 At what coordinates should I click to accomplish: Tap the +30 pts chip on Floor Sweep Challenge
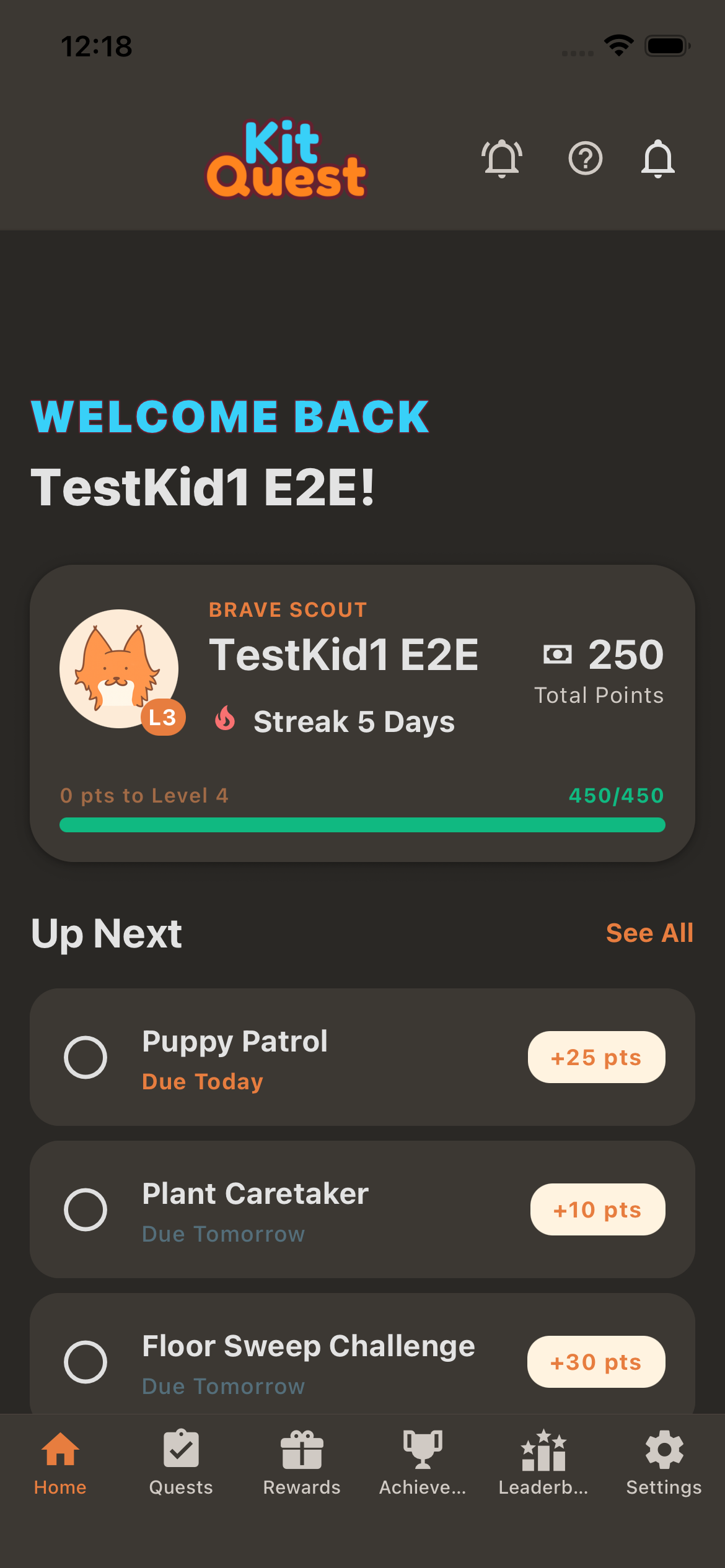(x=596, y=1362)
